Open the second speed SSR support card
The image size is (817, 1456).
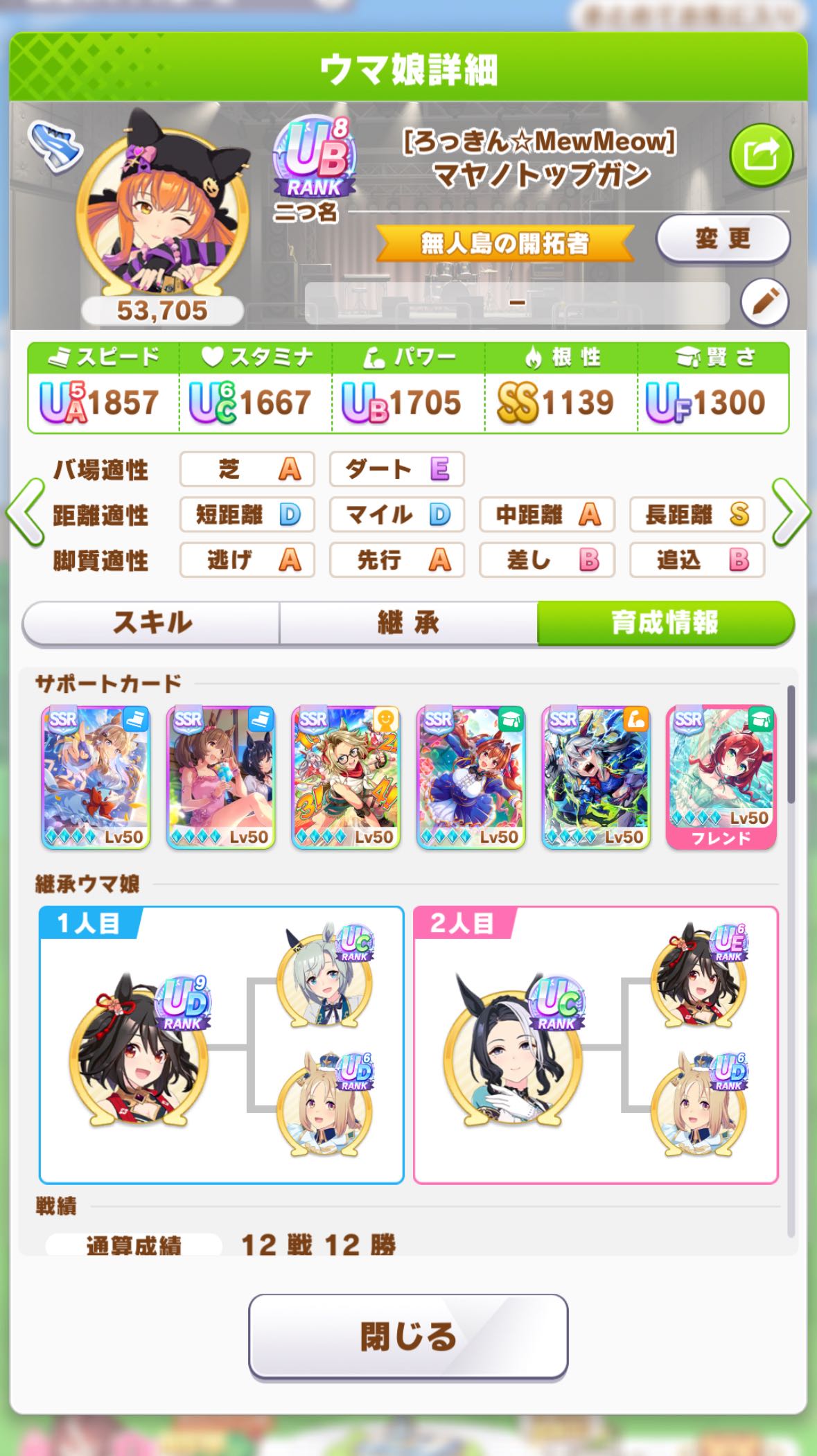(x=220, y=778)
